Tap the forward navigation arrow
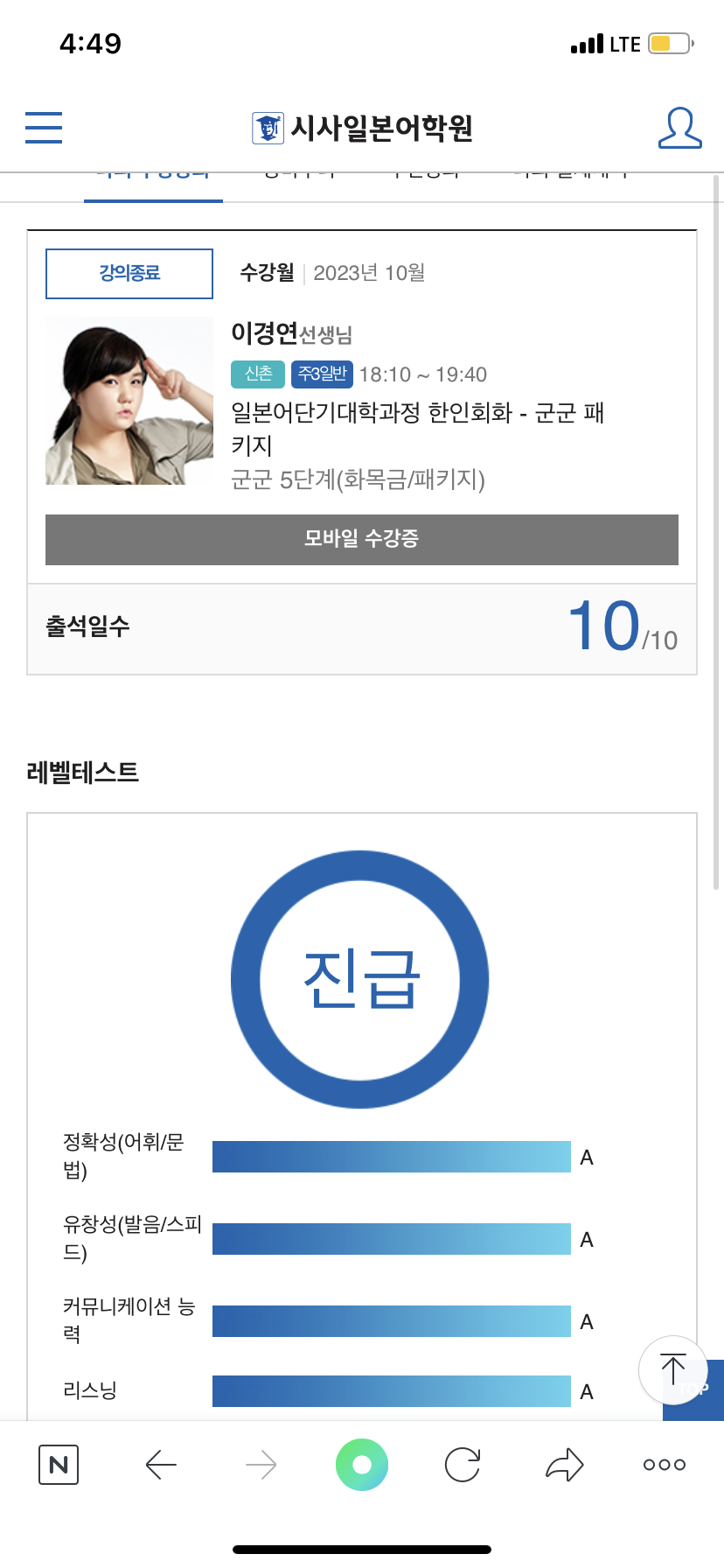The width and height of the screenshot is (724, 1568). [261, 1464]
